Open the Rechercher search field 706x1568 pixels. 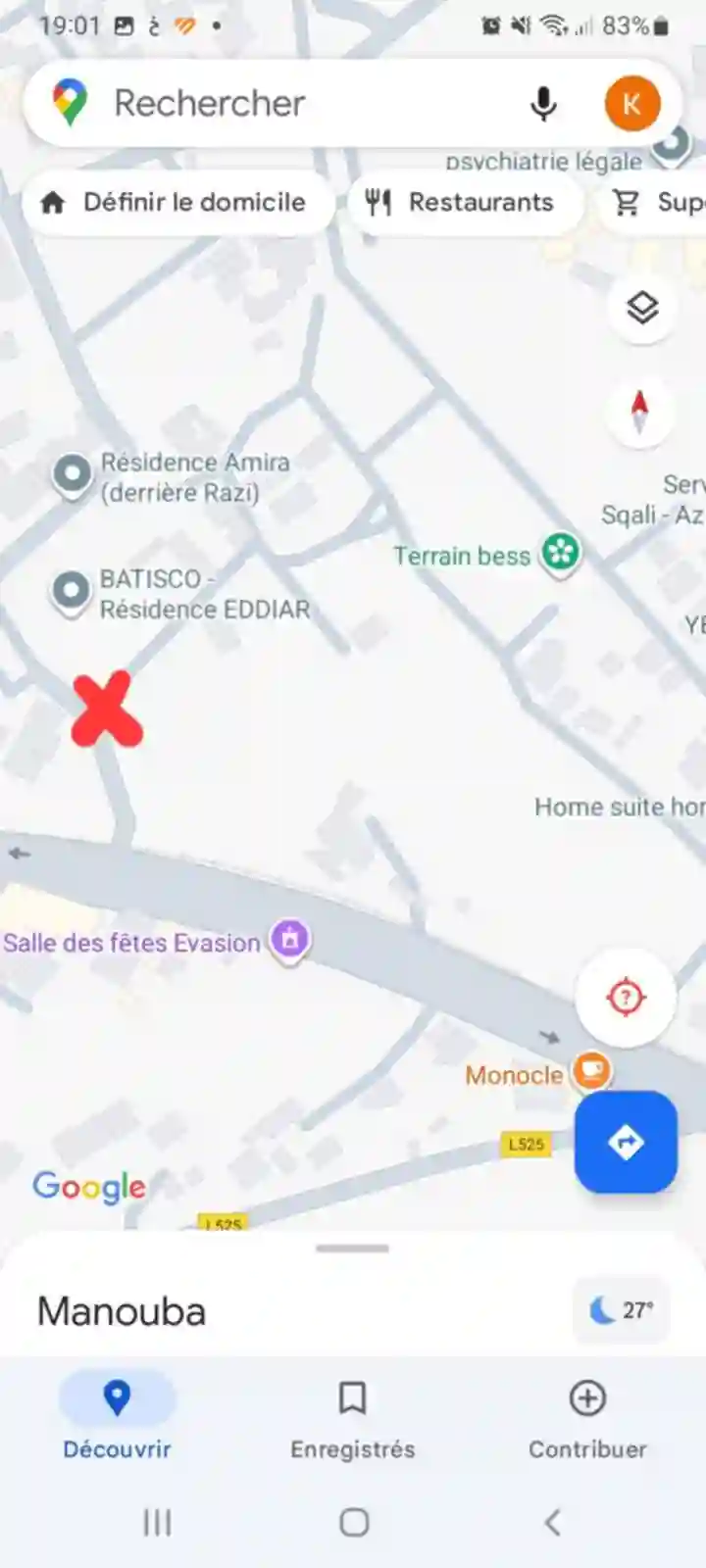(294, 103)
